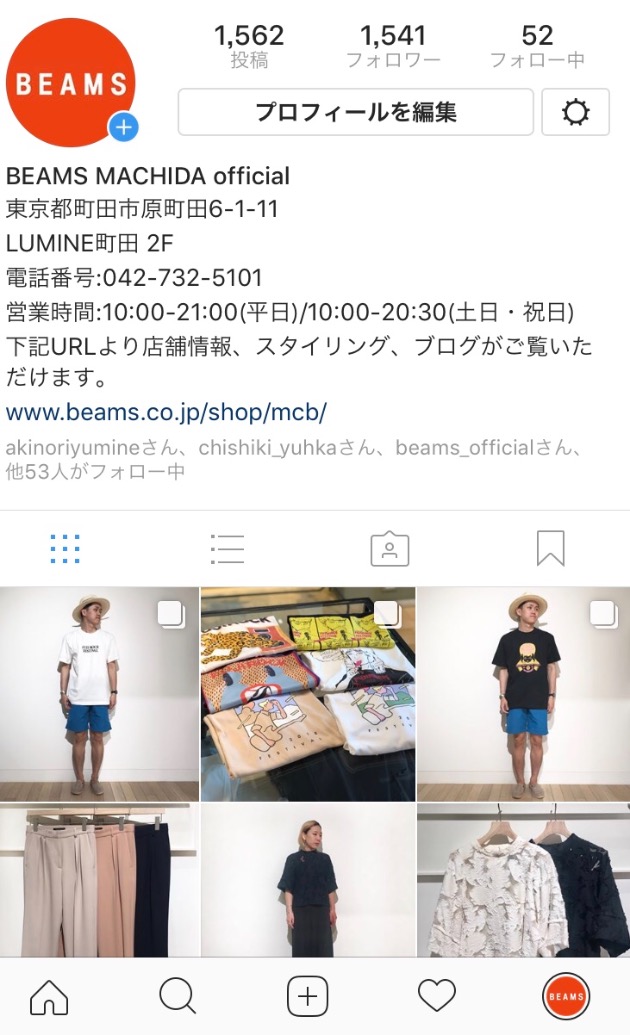Screen dimensions: 630x1035
Task: Open the woman in dark blouse post
Action: click(x=308, y=880)
